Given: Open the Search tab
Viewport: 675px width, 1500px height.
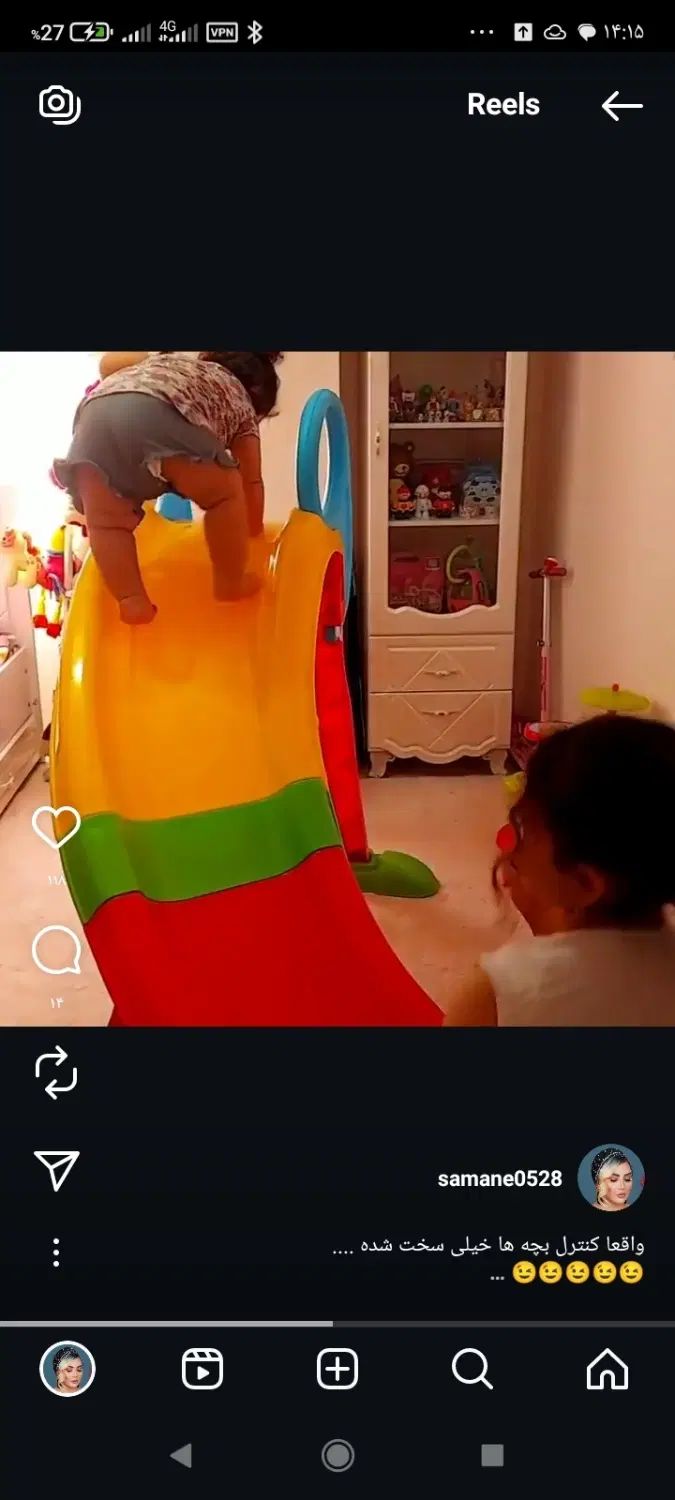Looking at the screenshot, I should [472, 1369].
